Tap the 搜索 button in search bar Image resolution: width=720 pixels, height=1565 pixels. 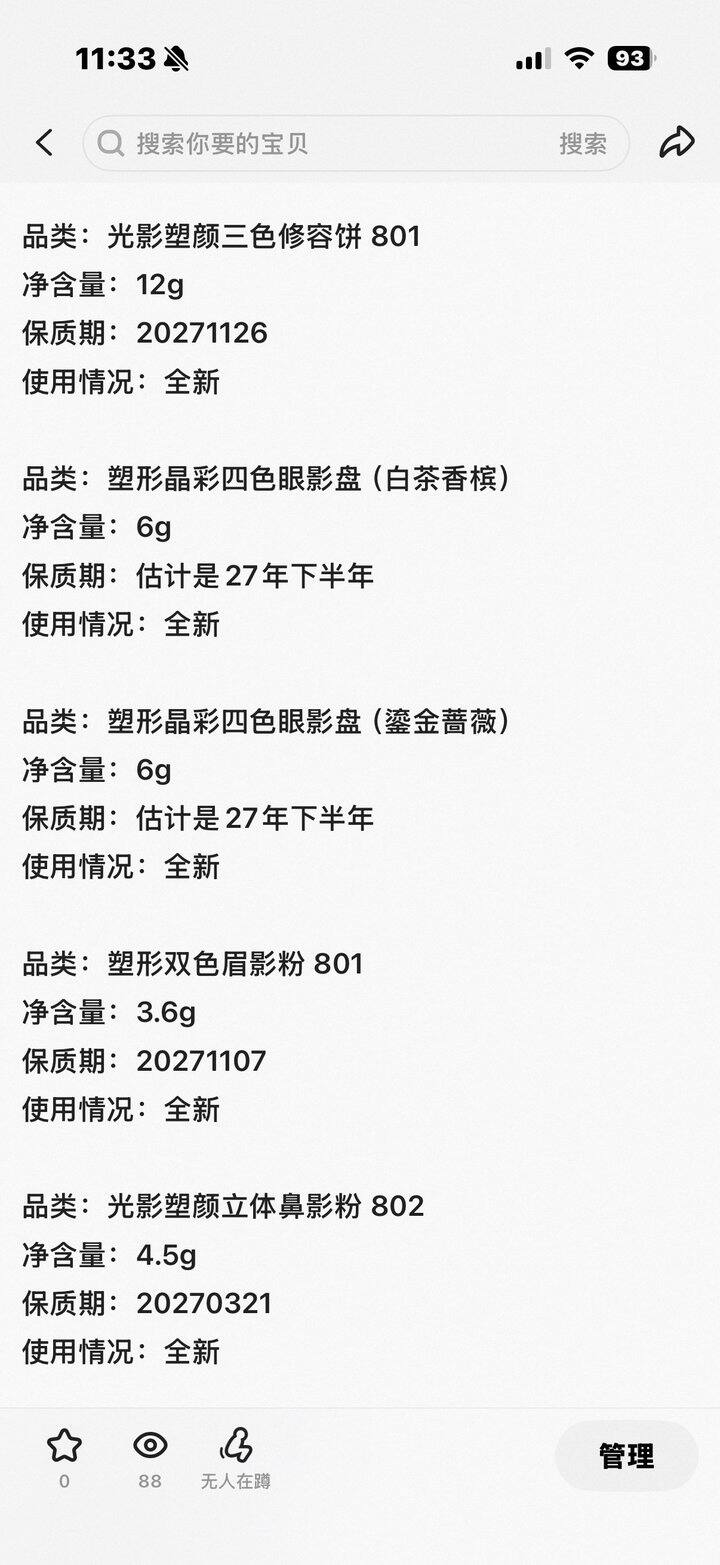tap(582, 144)
